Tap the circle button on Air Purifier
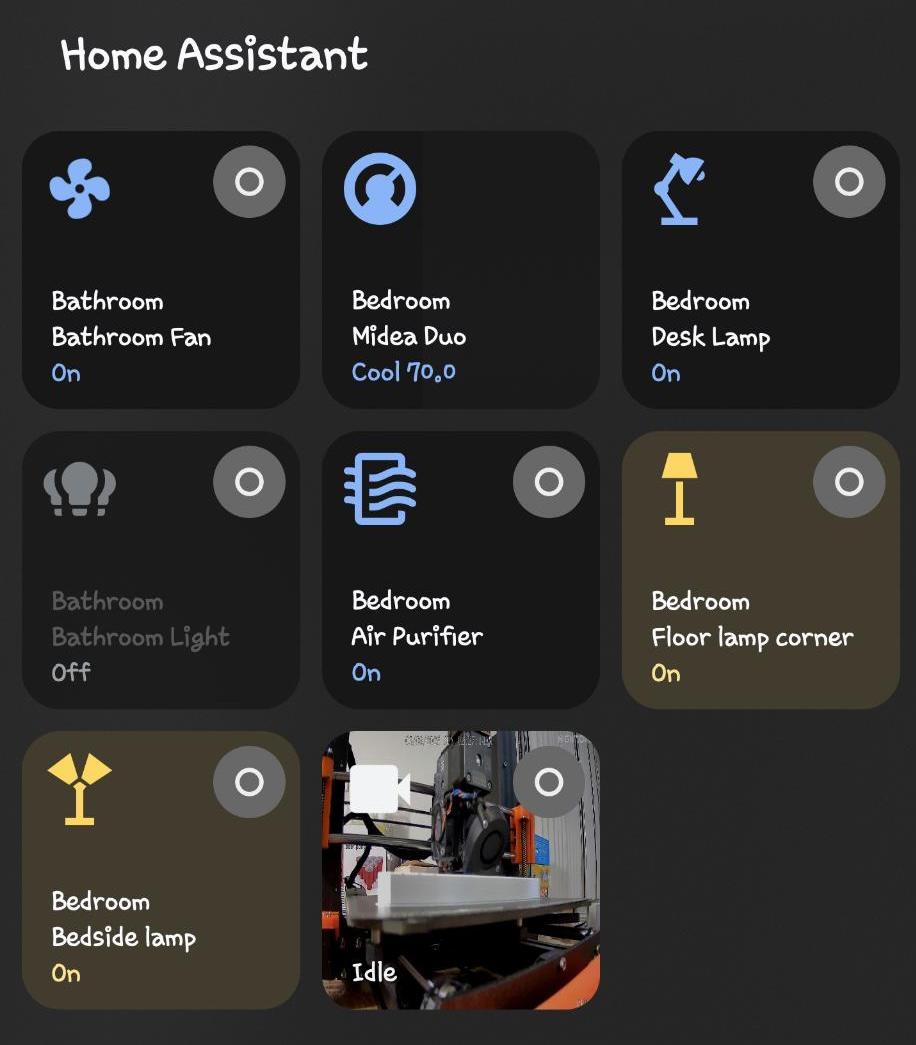Viewport: 916px width, 1045px height. 549,482
